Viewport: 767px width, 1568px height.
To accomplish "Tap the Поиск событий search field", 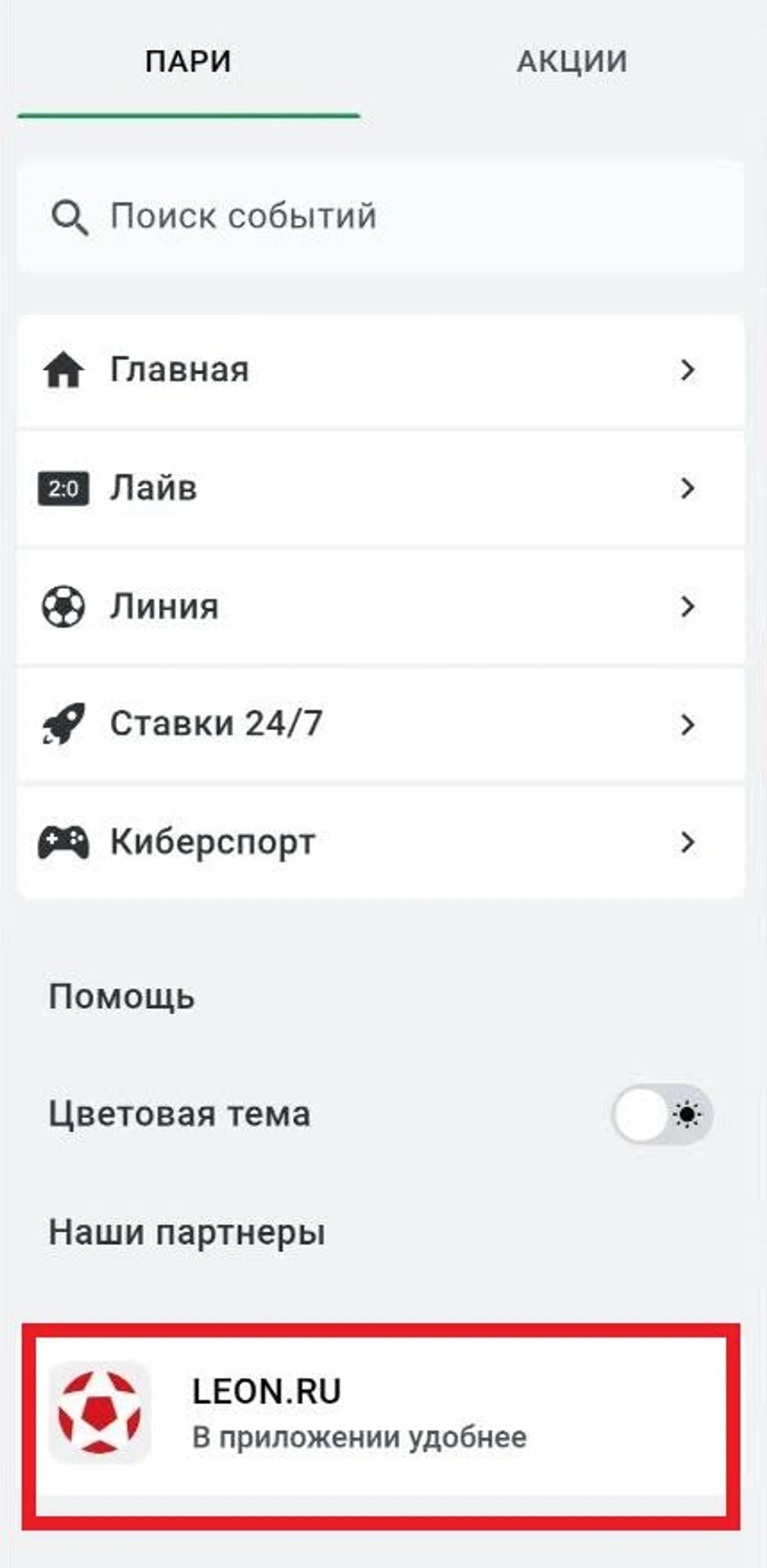I will tap(381, 216).
